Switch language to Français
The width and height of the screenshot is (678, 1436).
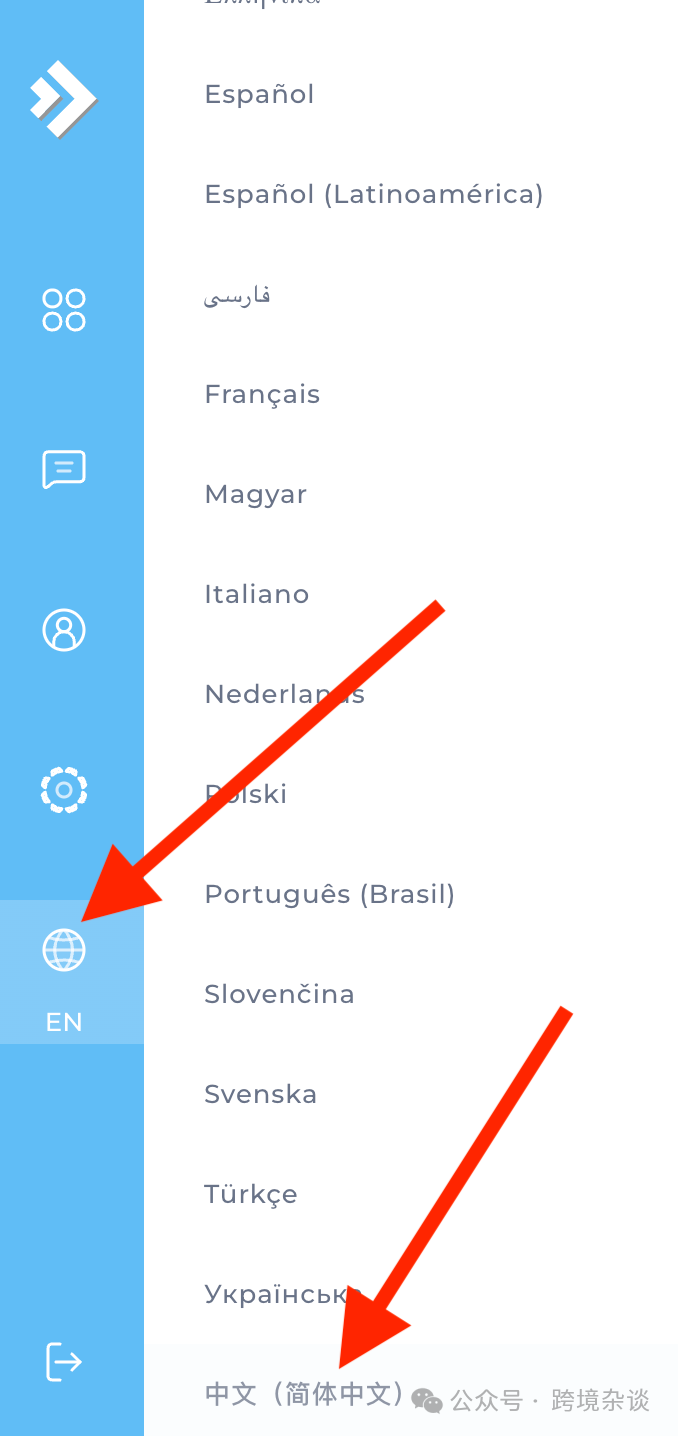tap(262, 394)
